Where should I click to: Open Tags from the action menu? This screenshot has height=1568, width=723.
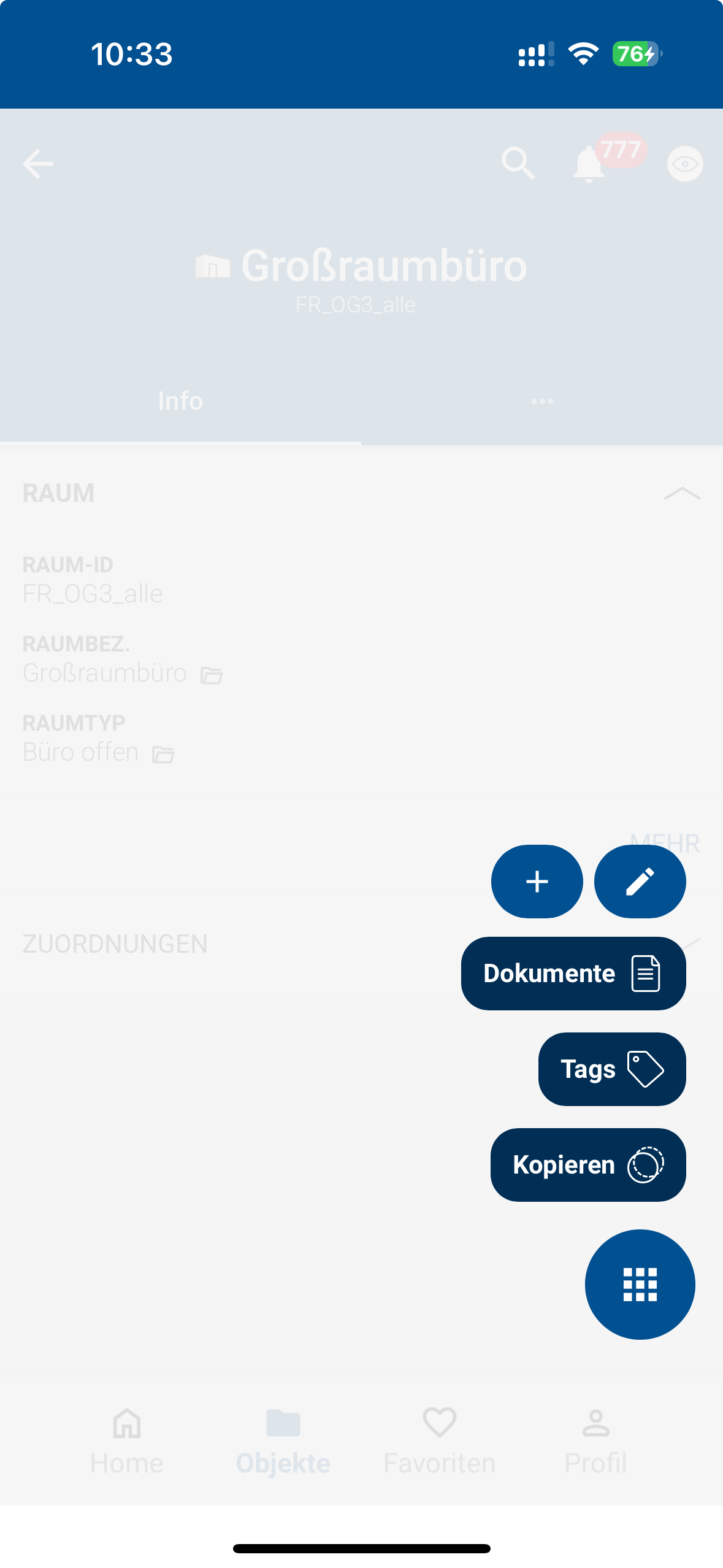[611, 1069]
